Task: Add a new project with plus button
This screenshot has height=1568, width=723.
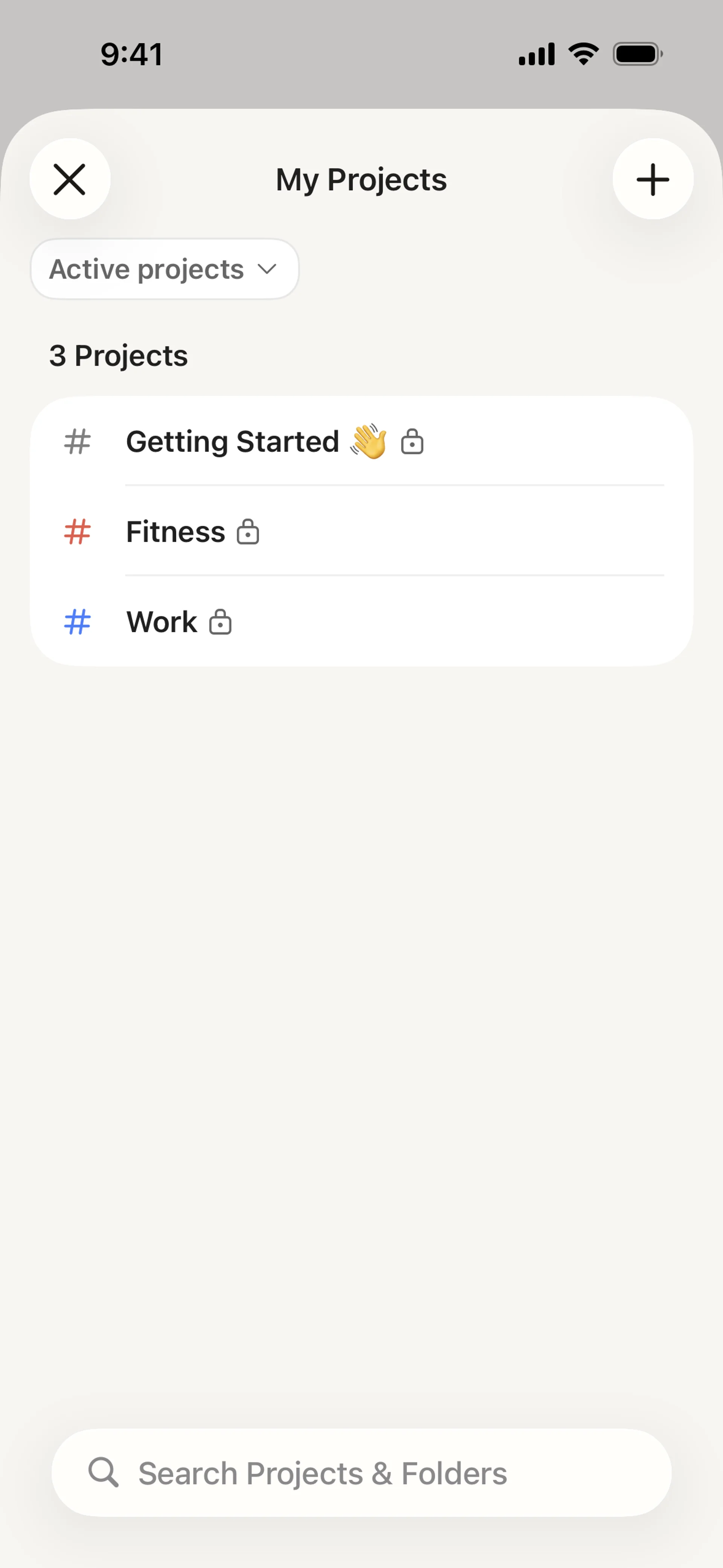Action: pos(653,179)
